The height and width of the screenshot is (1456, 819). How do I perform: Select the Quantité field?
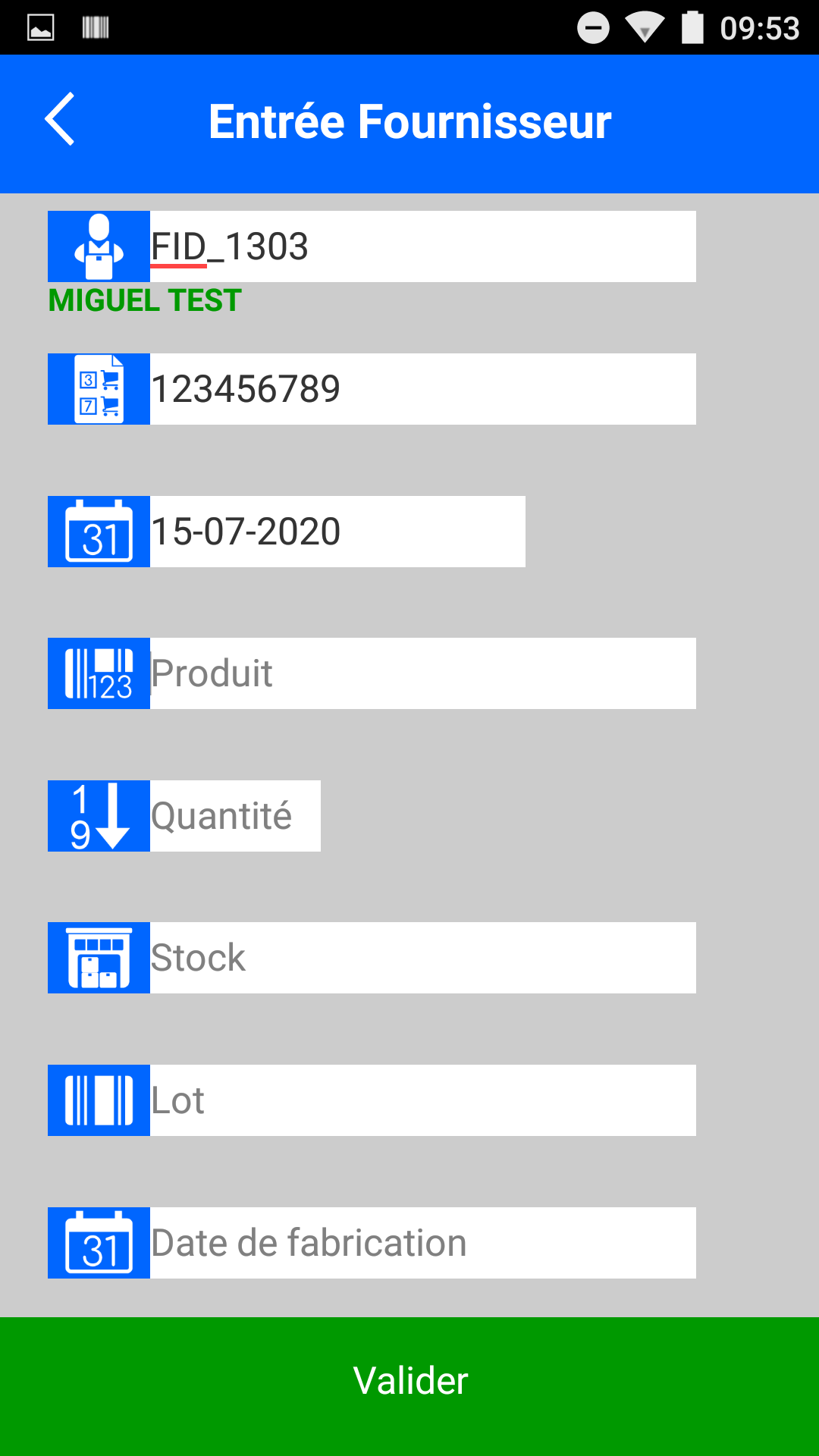pyautogui.click(x=235, y=816)
